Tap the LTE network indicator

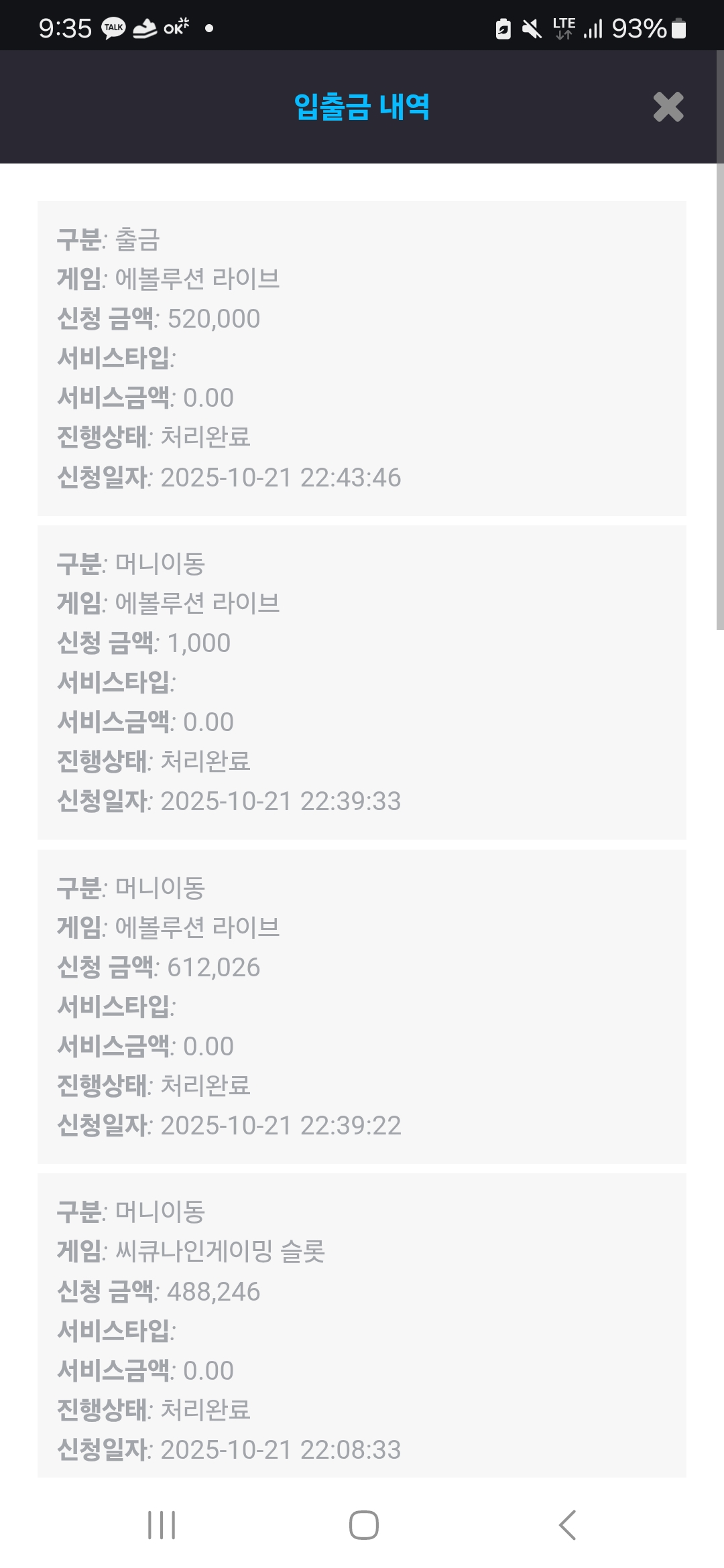click(563, 25)
